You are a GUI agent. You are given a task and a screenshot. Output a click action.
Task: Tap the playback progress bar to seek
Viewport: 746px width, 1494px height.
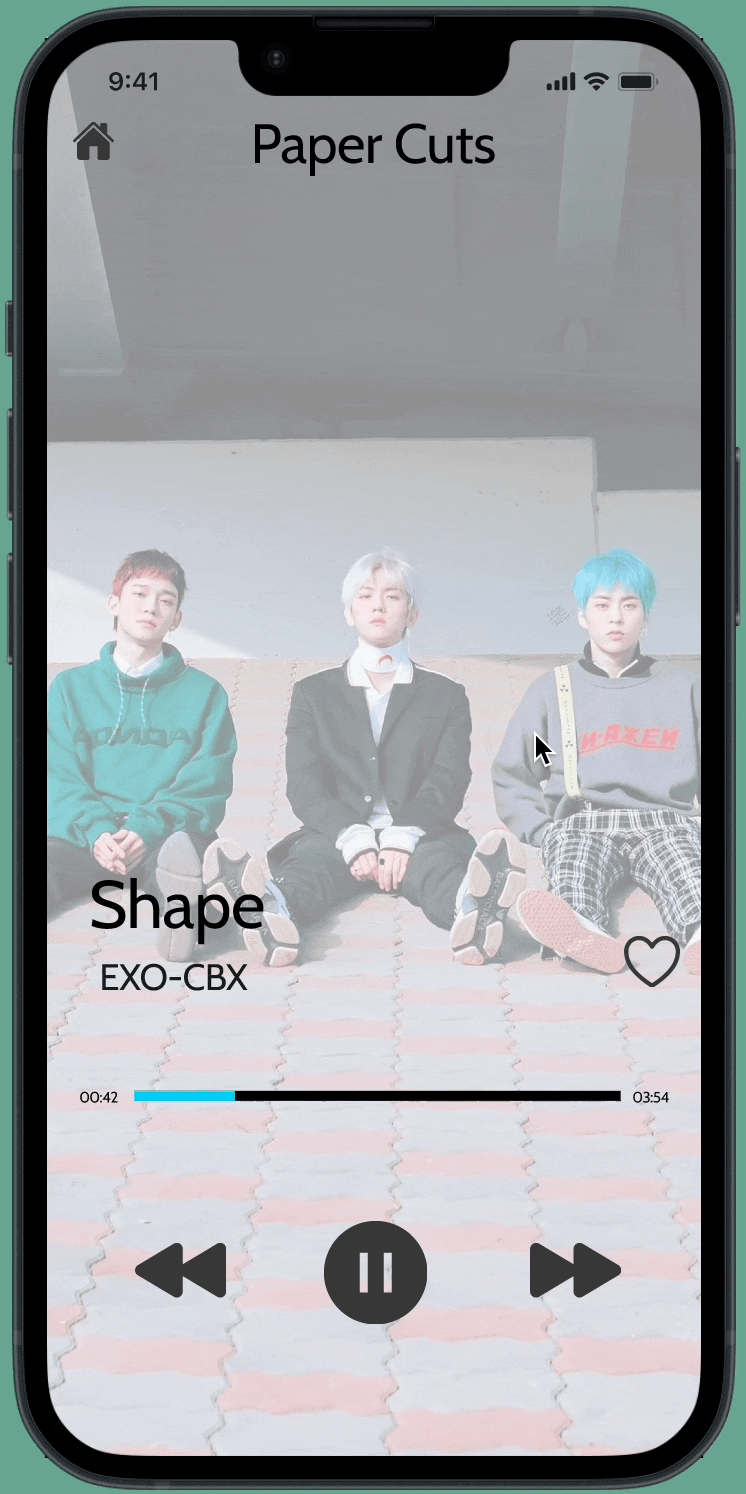(x=377, y=1096)
